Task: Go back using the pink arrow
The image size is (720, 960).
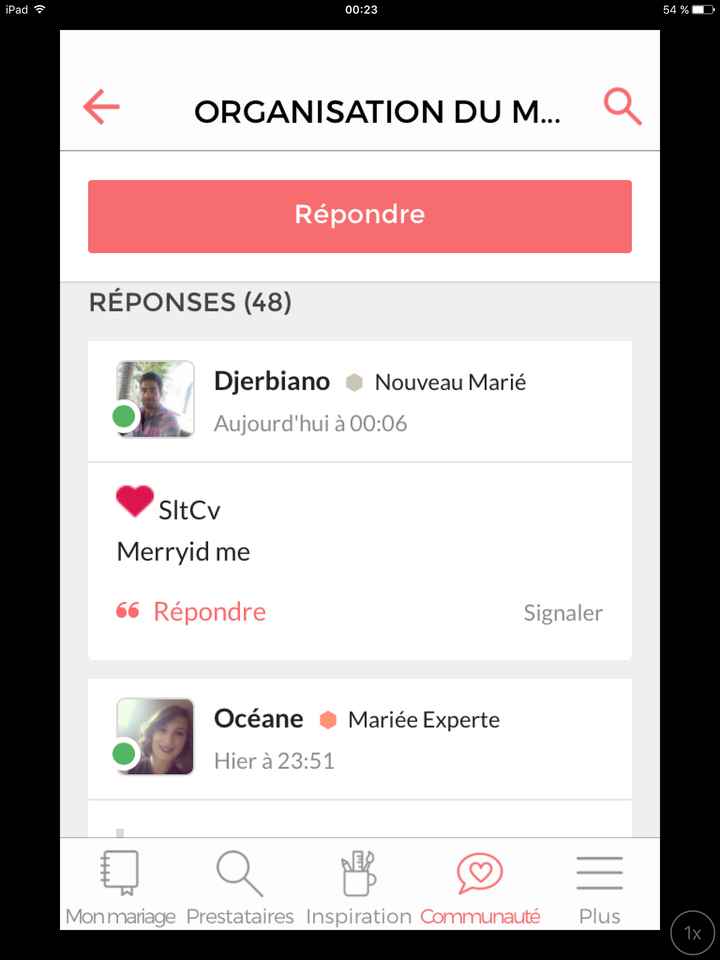Action: coord(100,106)
